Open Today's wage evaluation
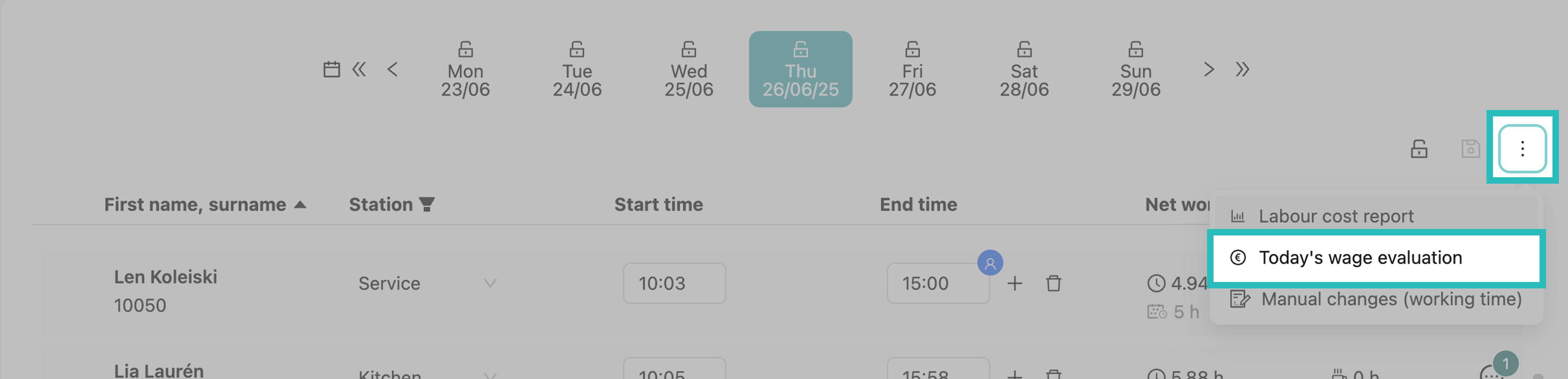This screenshot has height=379, width=1568. pyautogui.click(x=1360, y=257)
